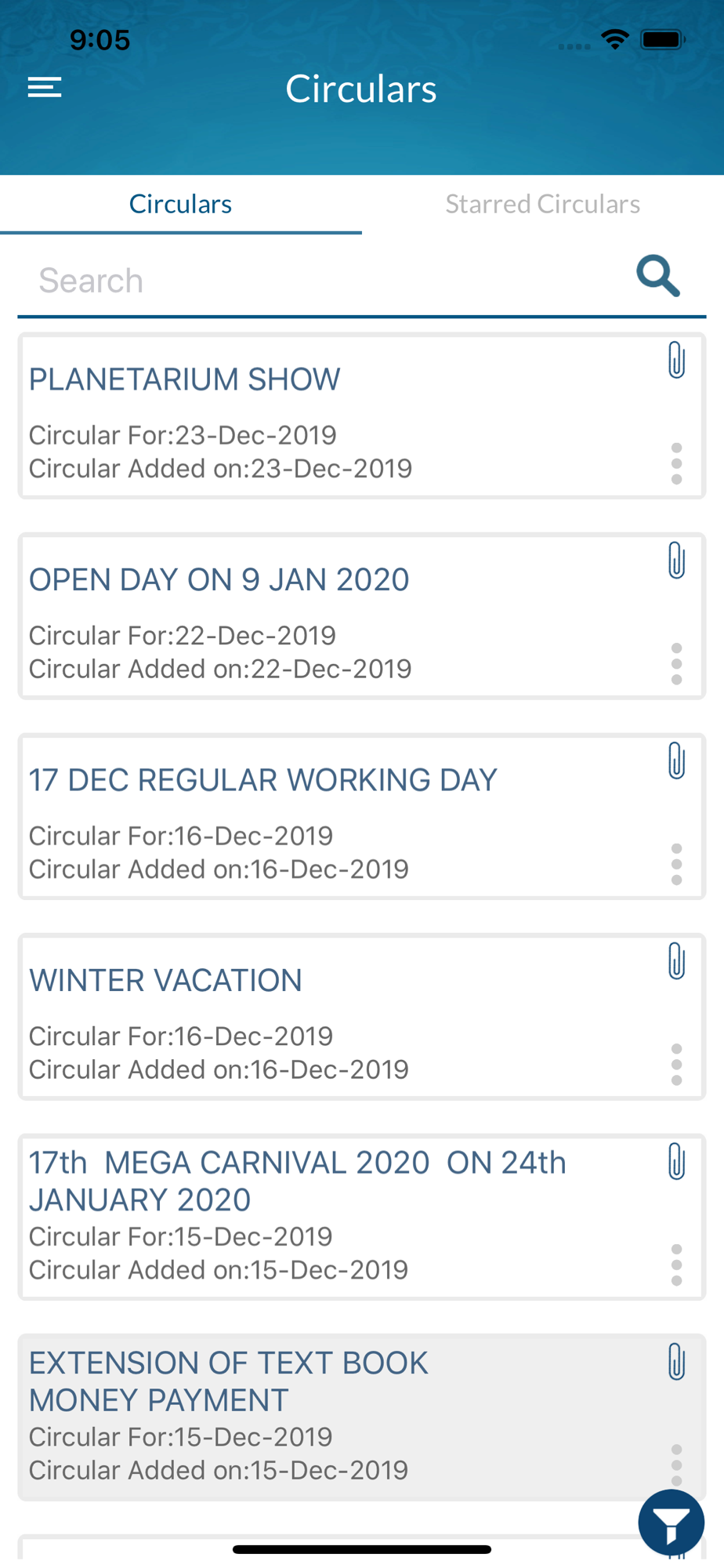
Task: Open more options for WINTER VACATION
Action: click(676, 1065)
